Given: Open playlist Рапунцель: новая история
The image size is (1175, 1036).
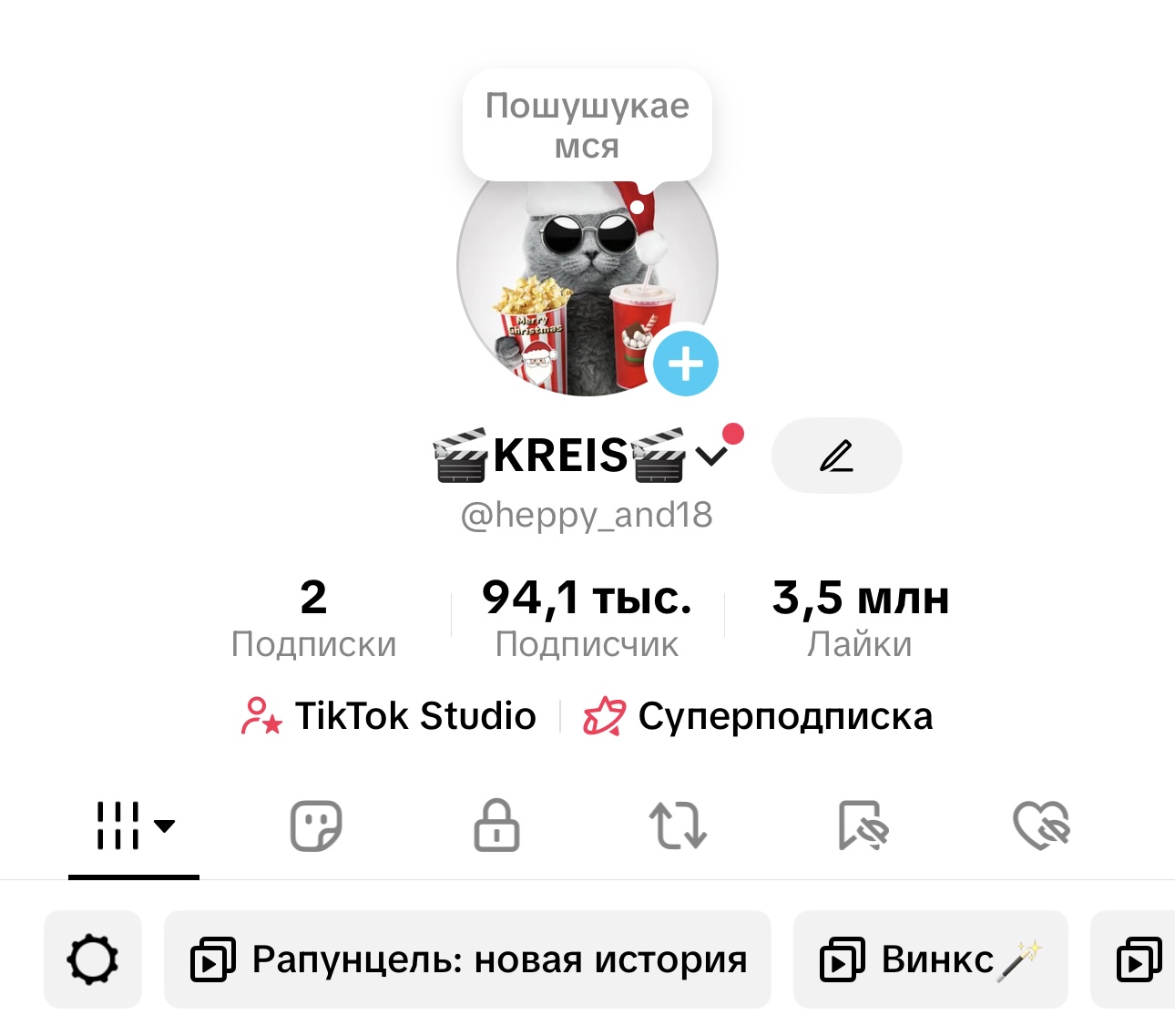Looking at the screenshot, I should tap(467, 959).
